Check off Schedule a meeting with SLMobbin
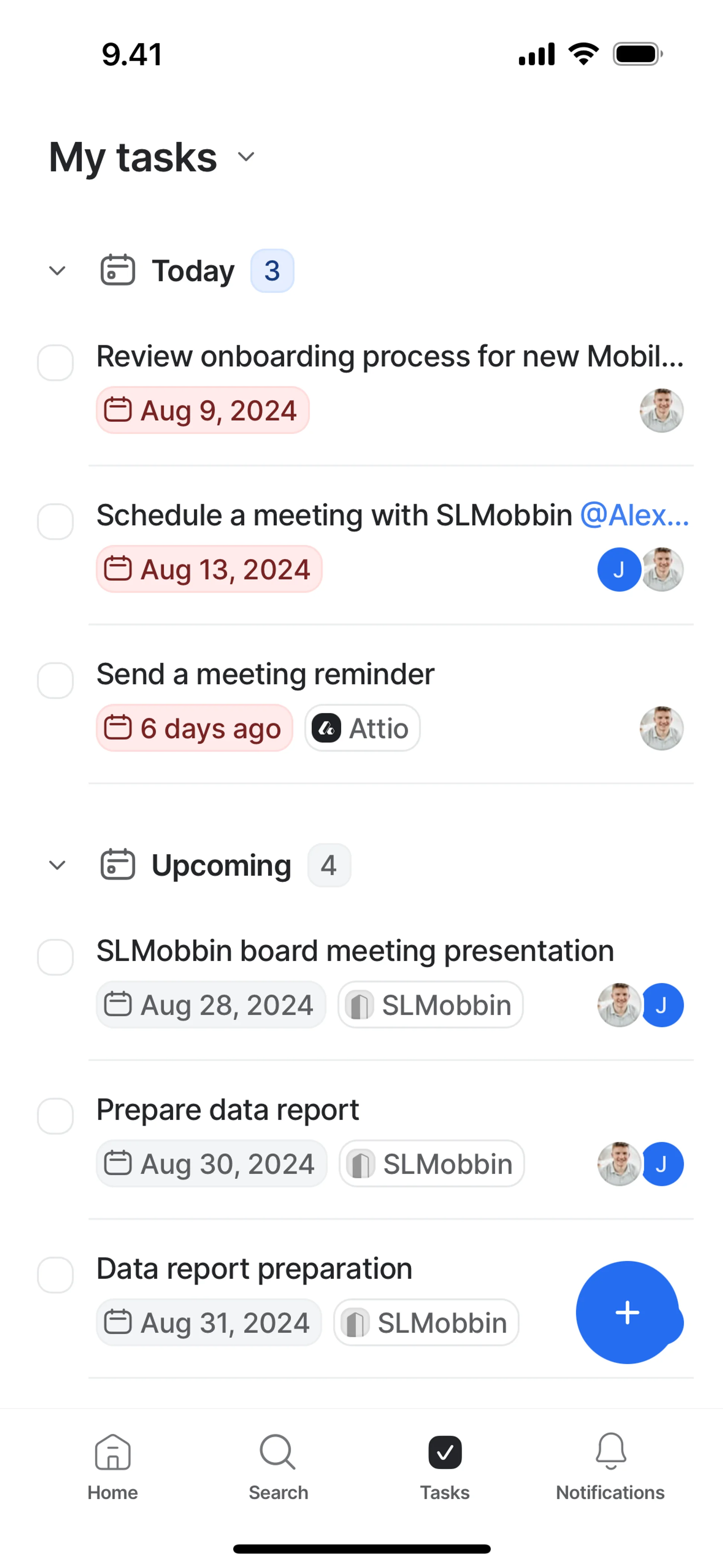Image resolution: width=723 pixels, height=1568 pixels. coord(55,522)
